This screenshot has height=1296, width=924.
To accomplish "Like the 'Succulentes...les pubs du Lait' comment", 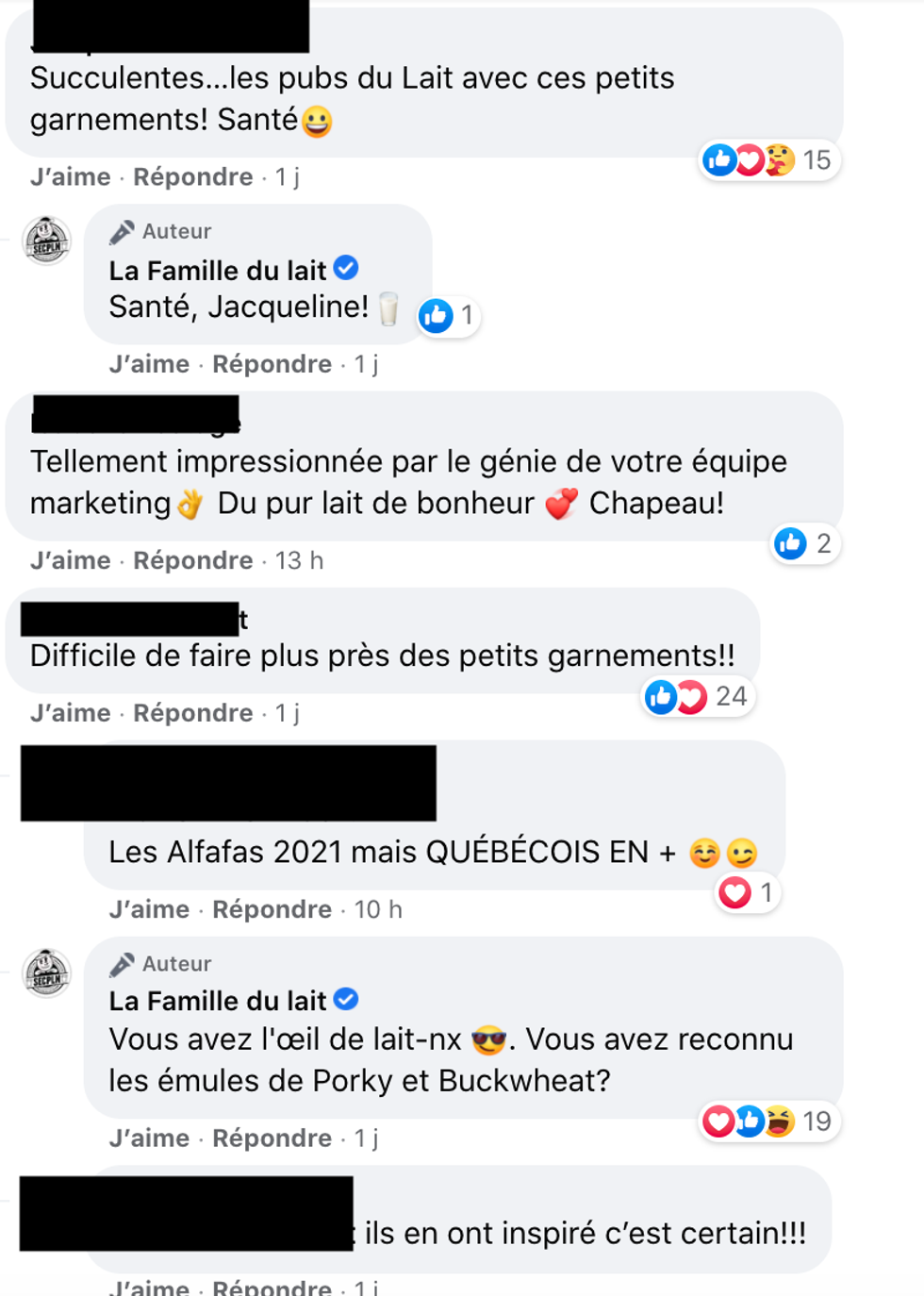I will point(70,177).
